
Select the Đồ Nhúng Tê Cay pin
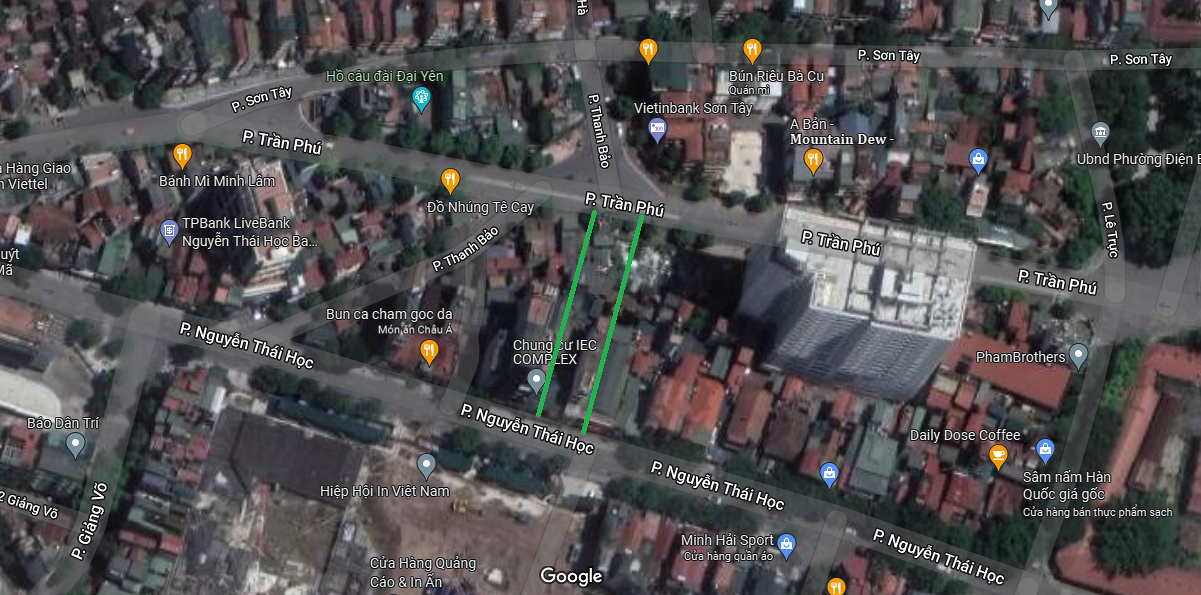[x=451, y=181]
